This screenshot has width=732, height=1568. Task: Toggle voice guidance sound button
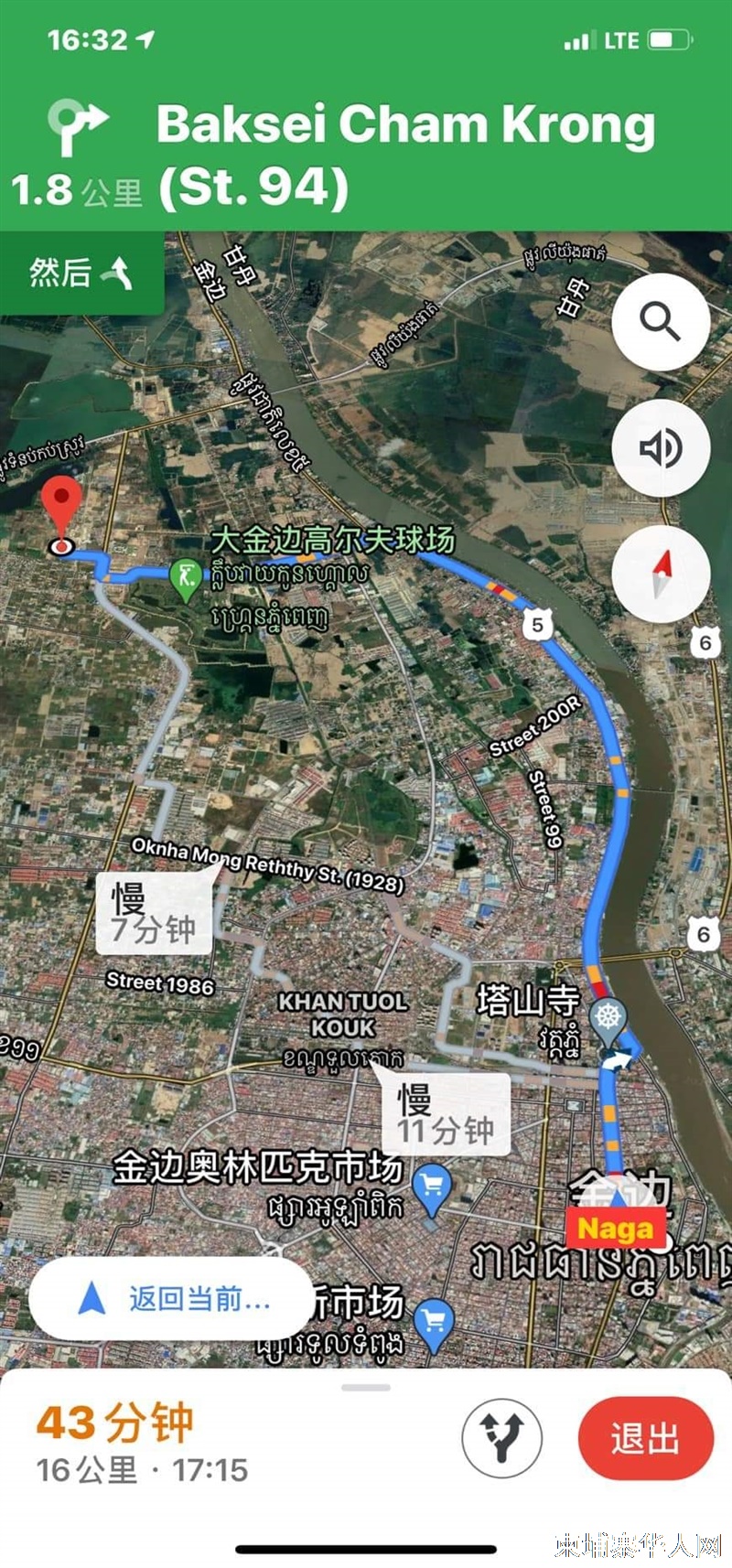click(x=661, y=448)
